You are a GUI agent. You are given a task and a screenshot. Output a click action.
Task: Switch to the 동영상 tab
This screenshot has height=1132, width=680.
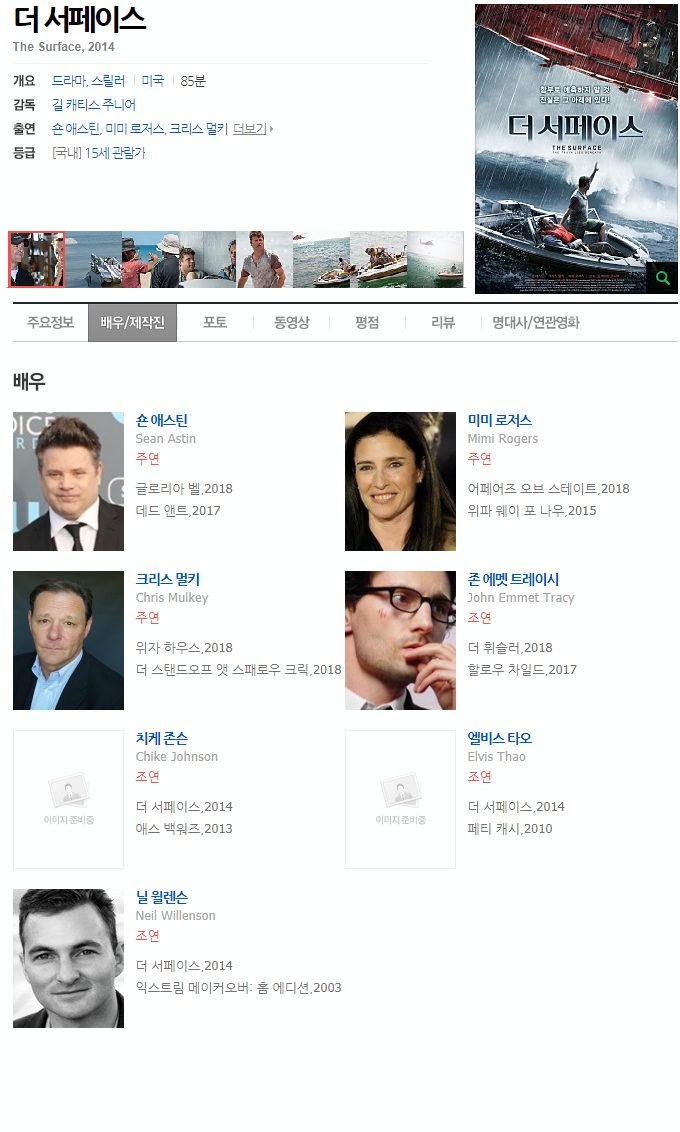pos(292,323)
